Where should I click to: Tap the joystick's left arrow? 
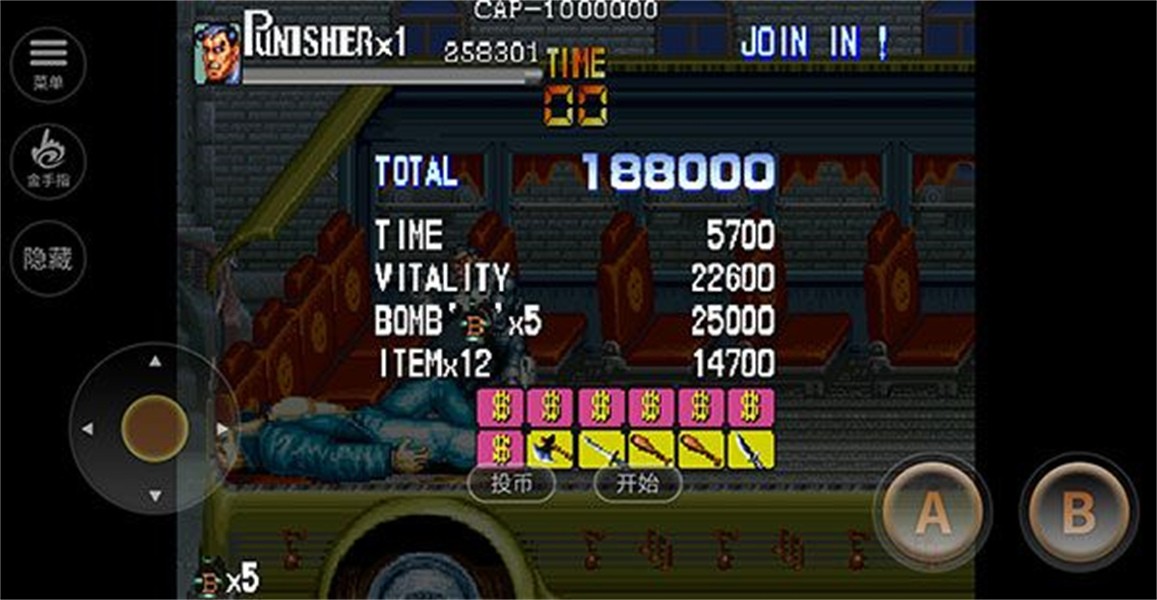[x=87, y=428]
